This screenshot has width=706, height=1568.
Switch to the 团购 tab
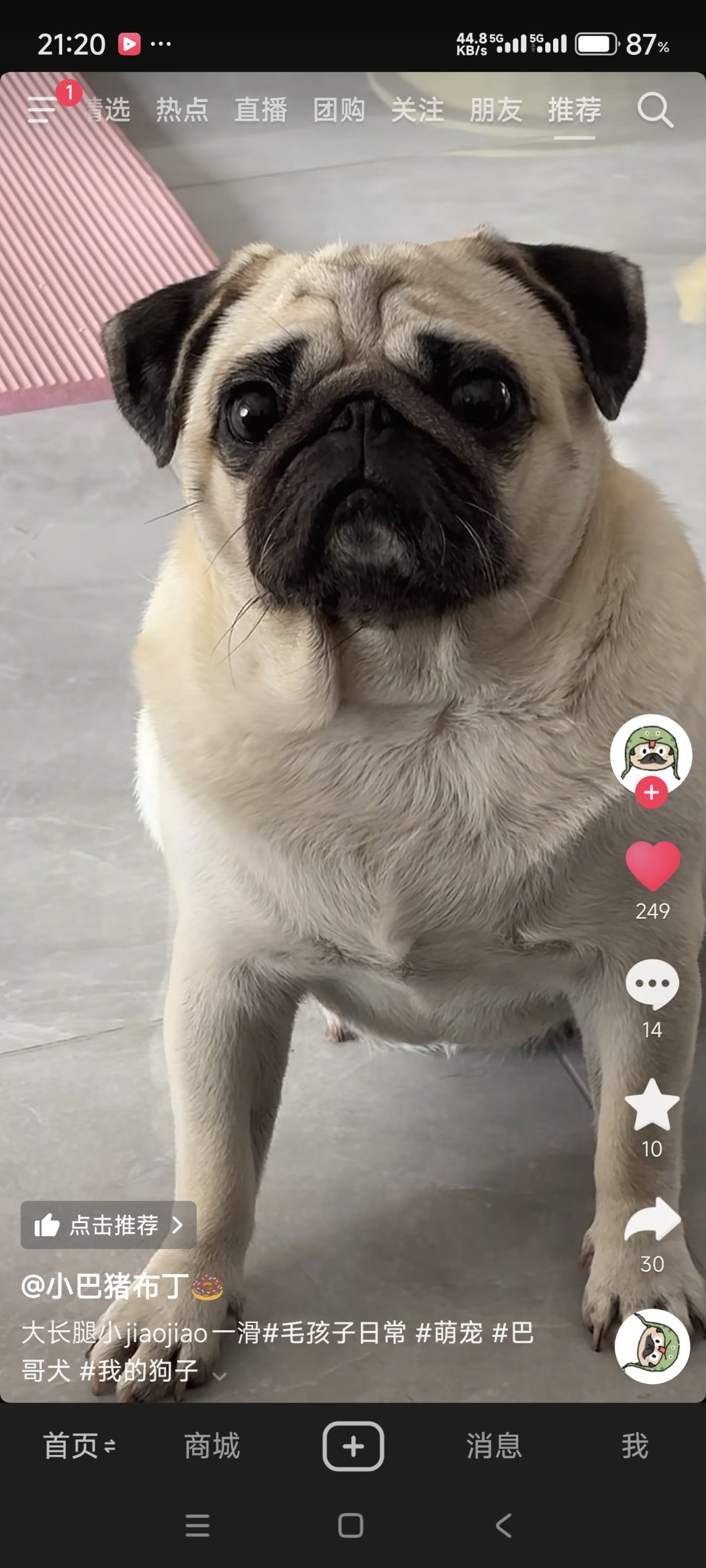pos(339,110)
